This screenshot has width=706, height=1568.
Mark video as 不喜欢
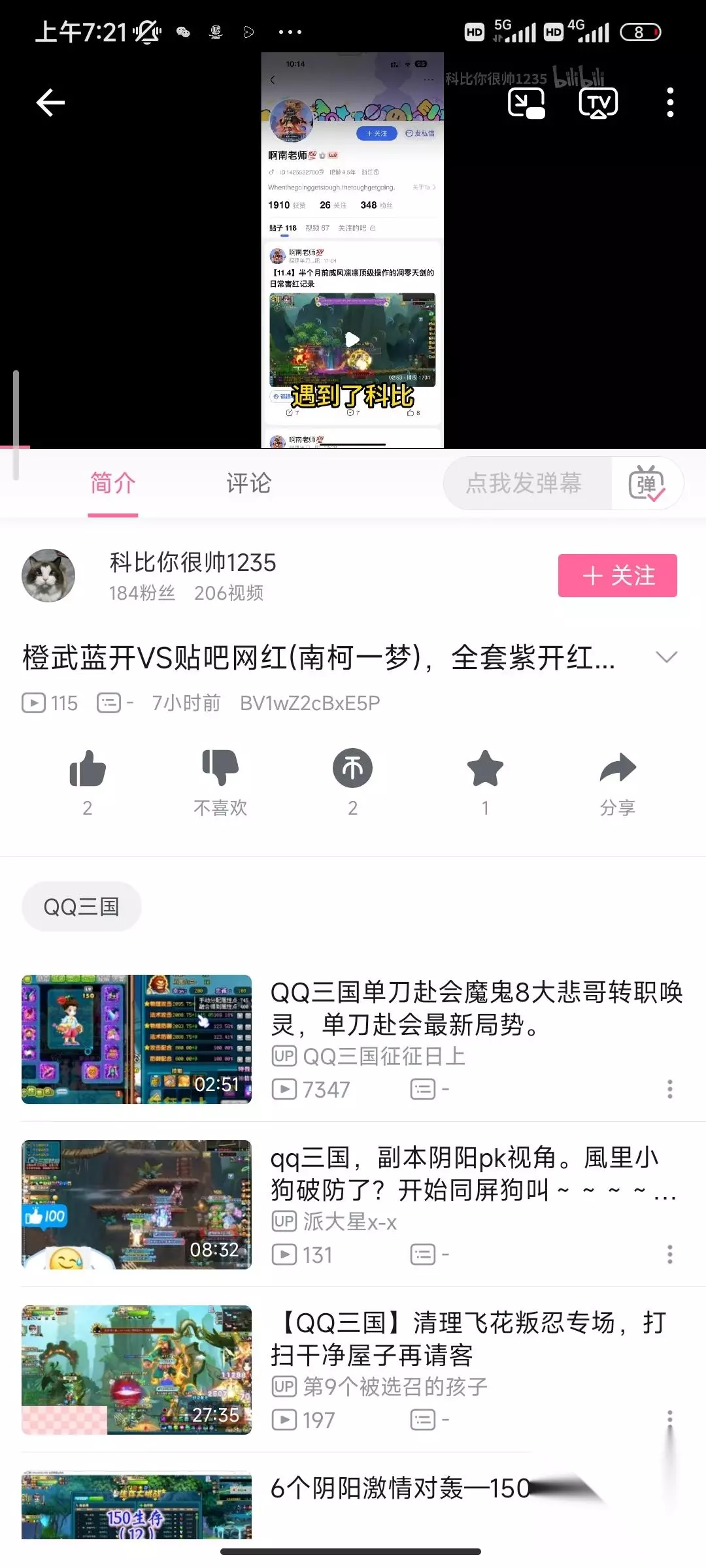220,781
